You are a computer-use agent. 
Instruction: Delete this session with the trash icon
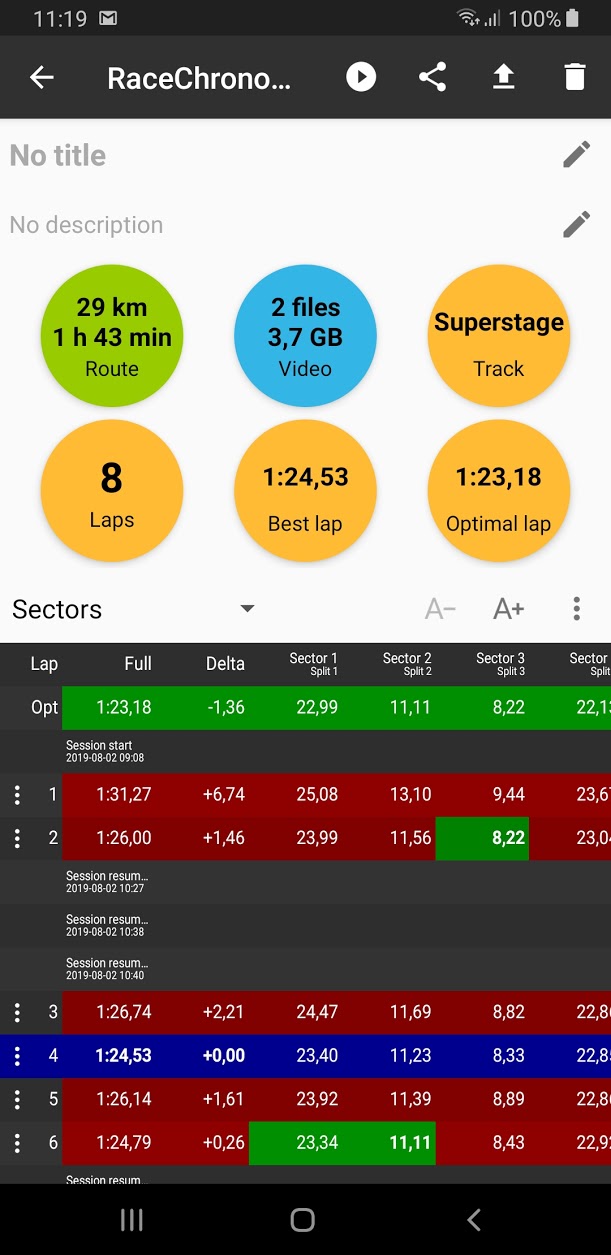click(x=574, y=77)
